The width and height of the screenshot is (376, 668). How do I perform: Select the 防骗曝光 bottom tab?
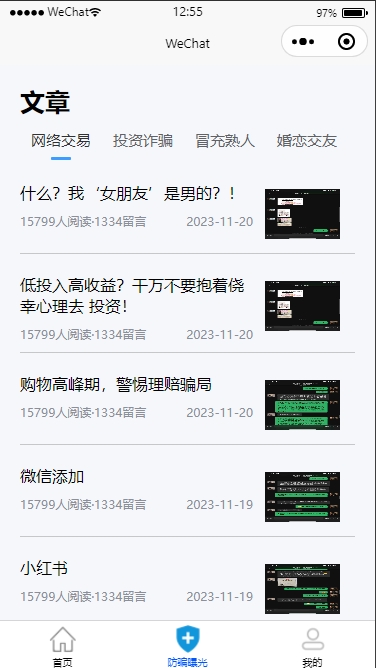tap(188, 646)
